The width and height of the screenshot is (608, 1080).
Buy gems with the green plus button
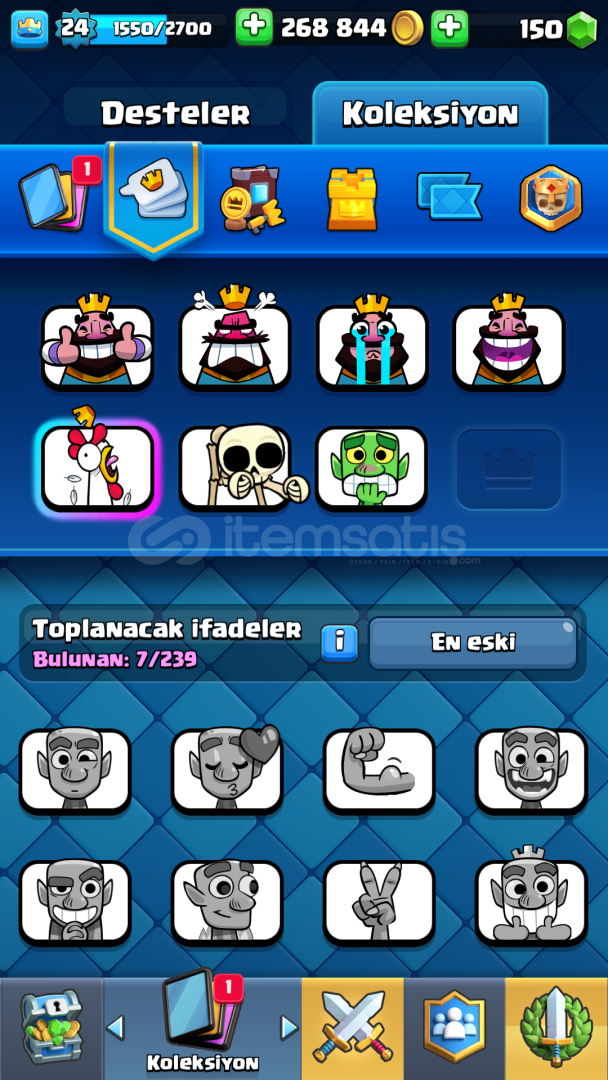coord(450,28)
